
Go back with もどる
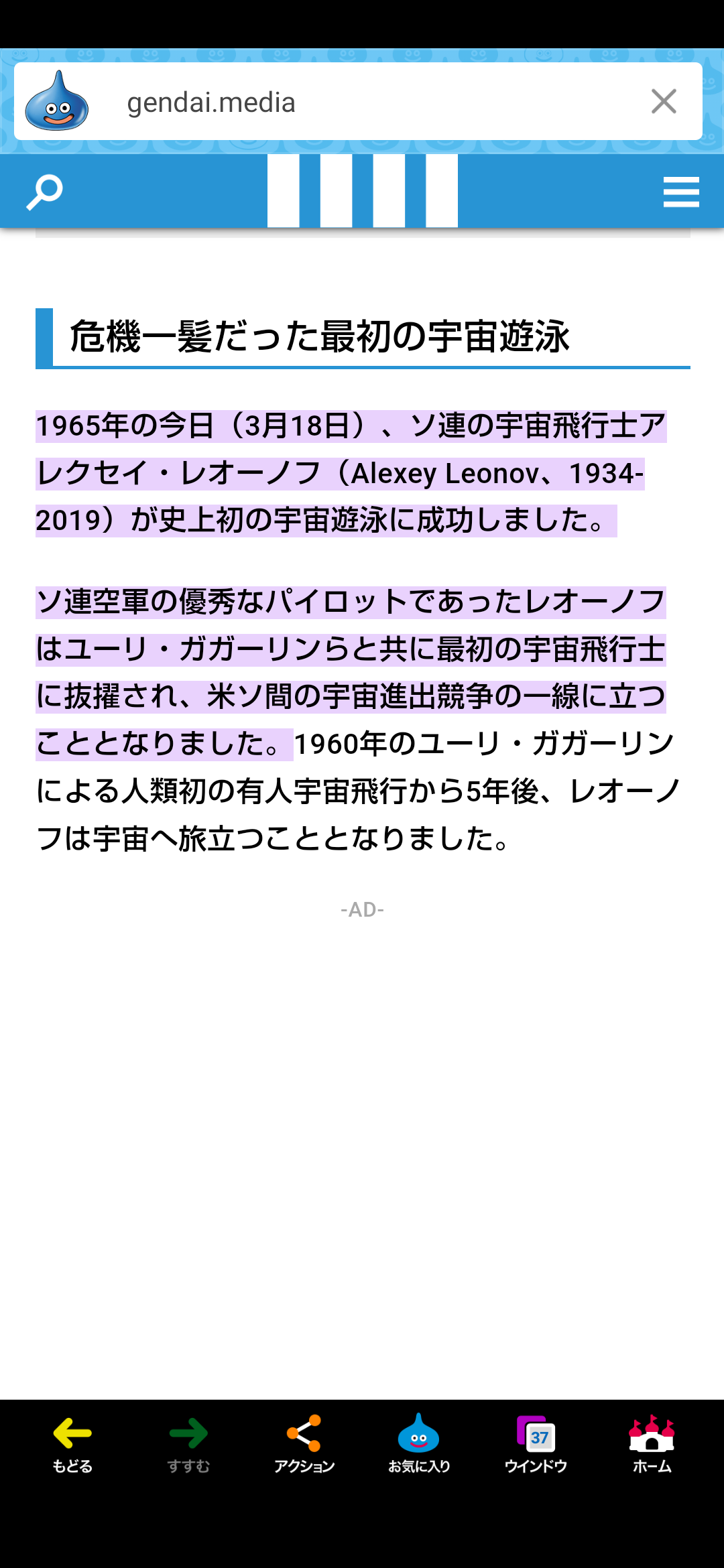tap(72, 1444)
